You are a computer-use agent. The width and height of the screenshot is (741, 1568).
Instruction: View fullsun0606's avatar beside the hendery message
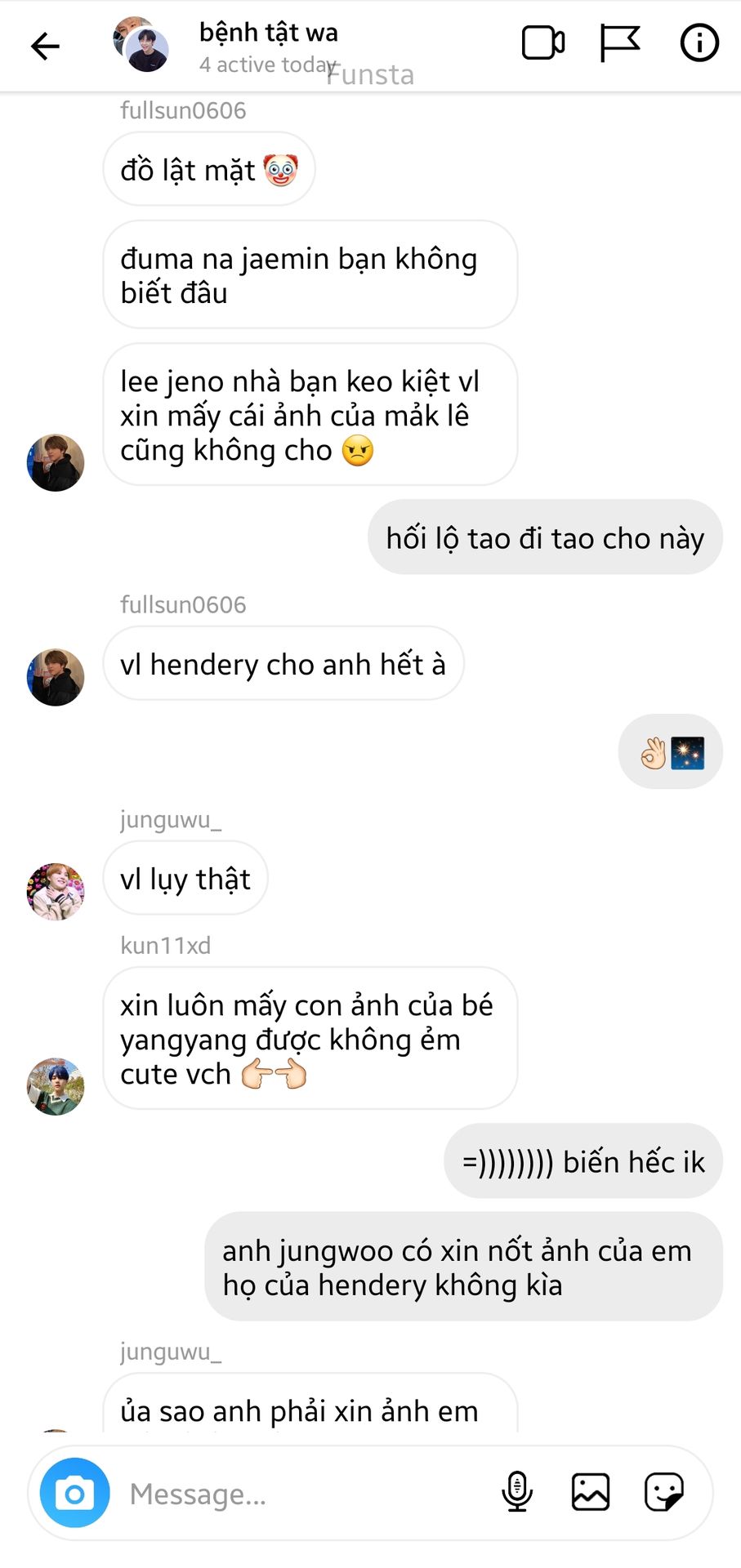tap(56, 678)
